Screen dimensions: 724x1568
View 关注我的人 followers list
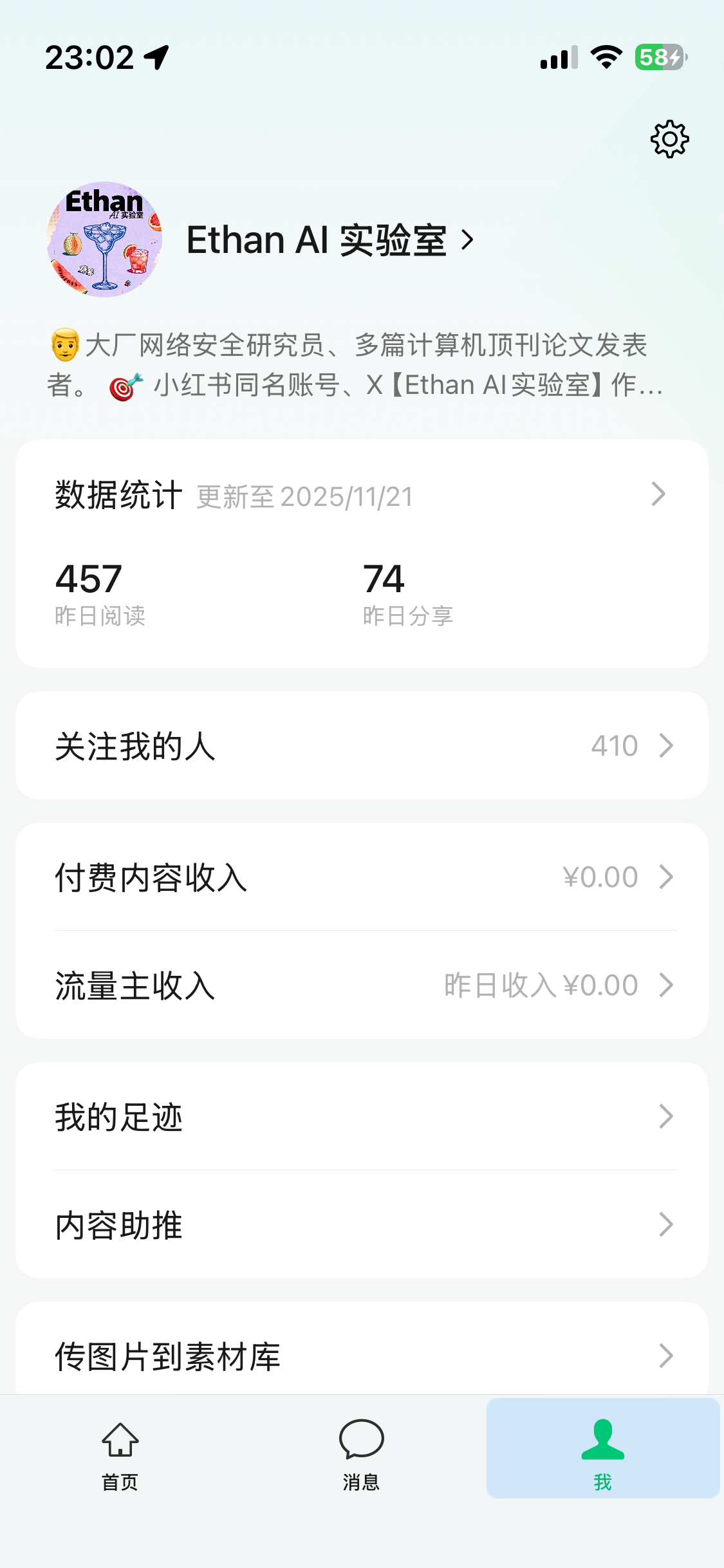(362, 745)
